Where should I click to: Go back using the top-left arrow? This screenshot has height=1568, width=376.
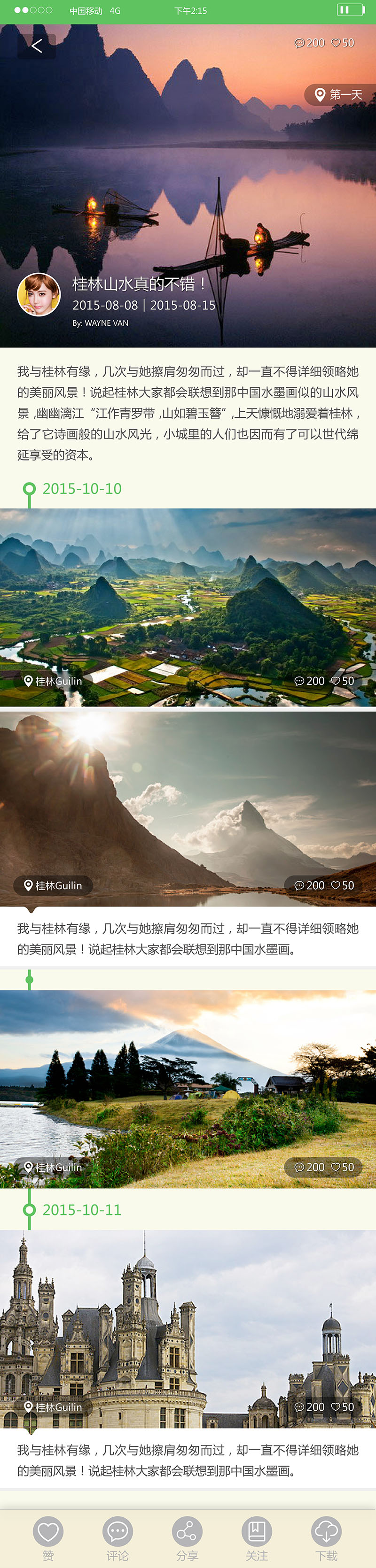pos(37,46)
